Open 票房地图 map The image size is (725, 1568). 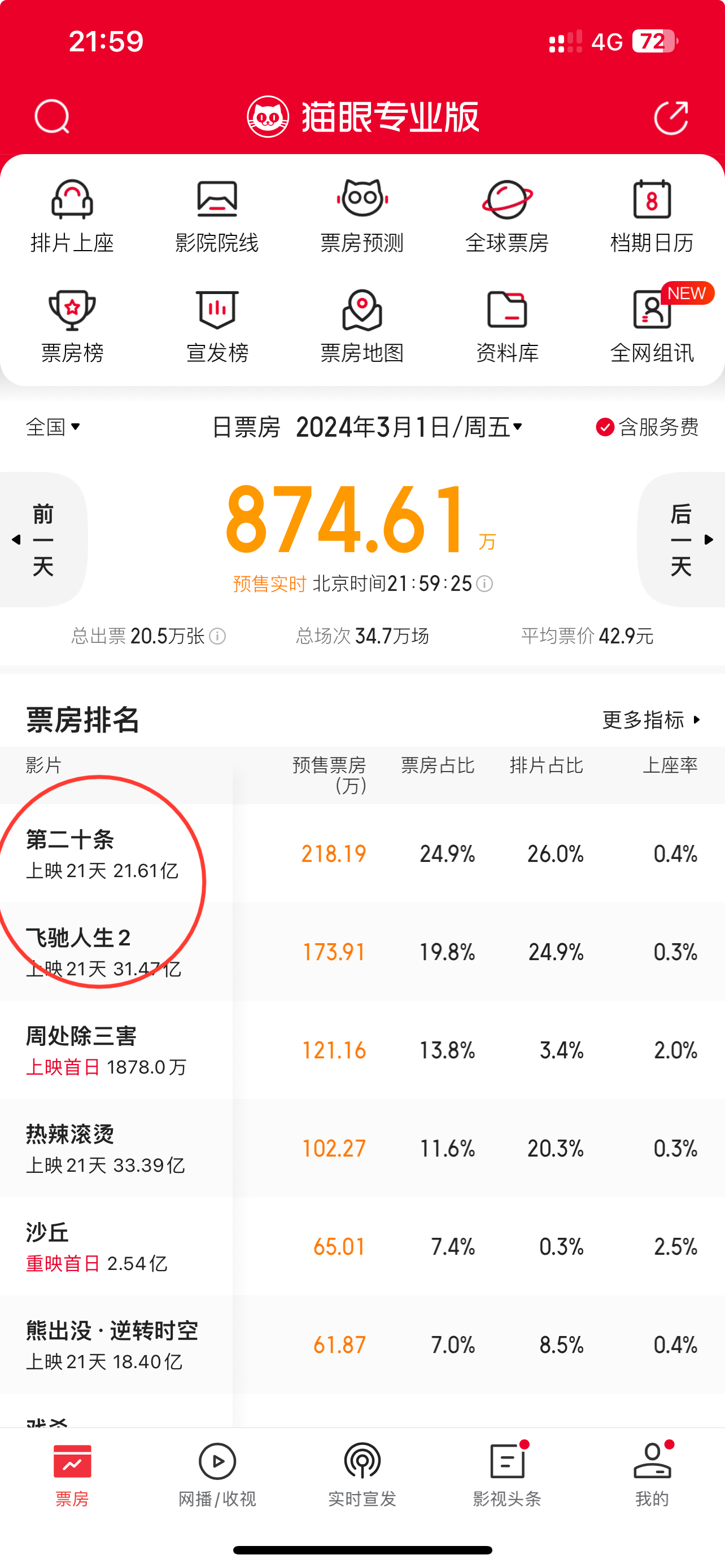[362, 327]
